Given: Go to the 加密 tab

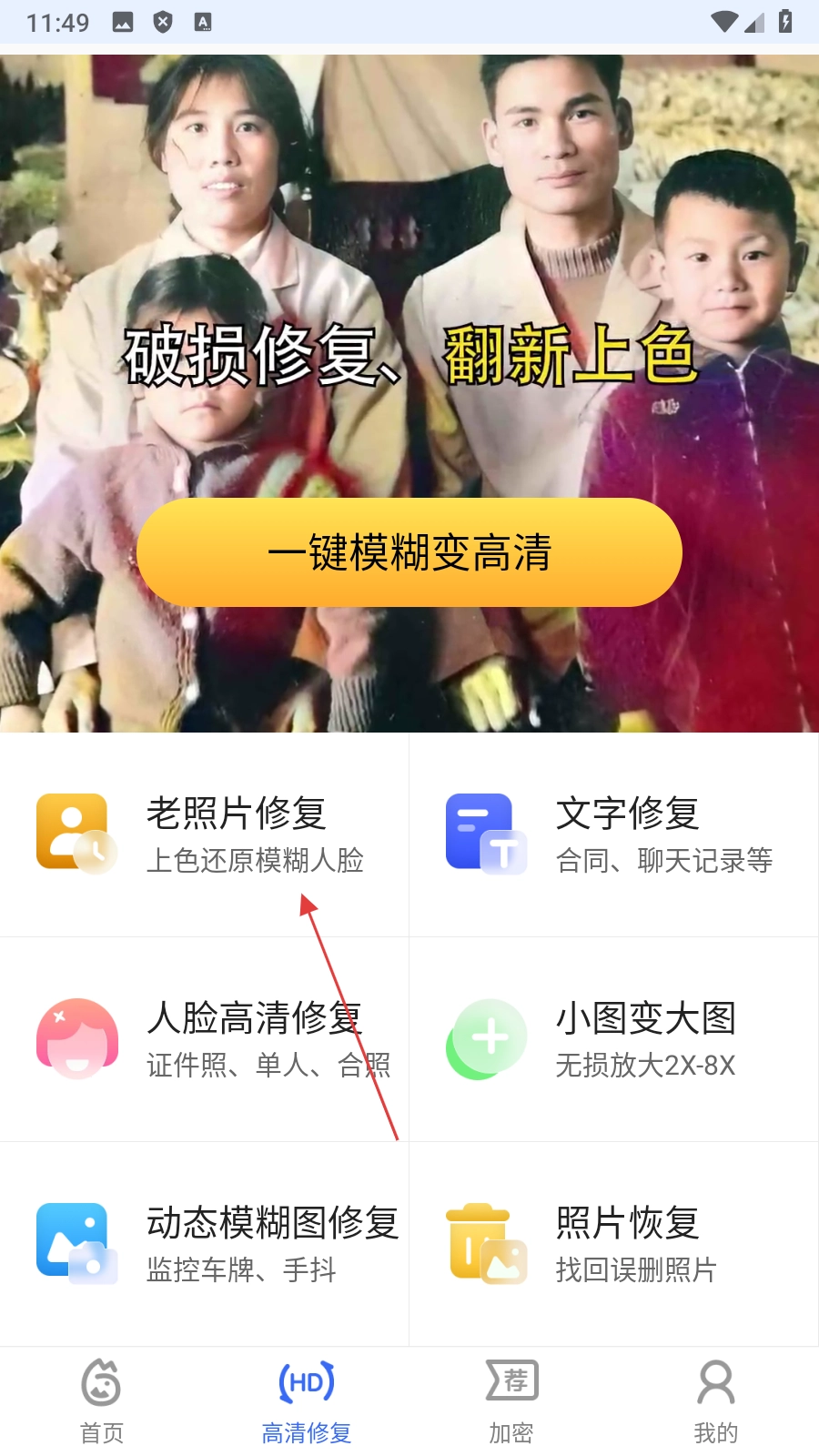Looking at the screenshot, I should coord(511,1401).
